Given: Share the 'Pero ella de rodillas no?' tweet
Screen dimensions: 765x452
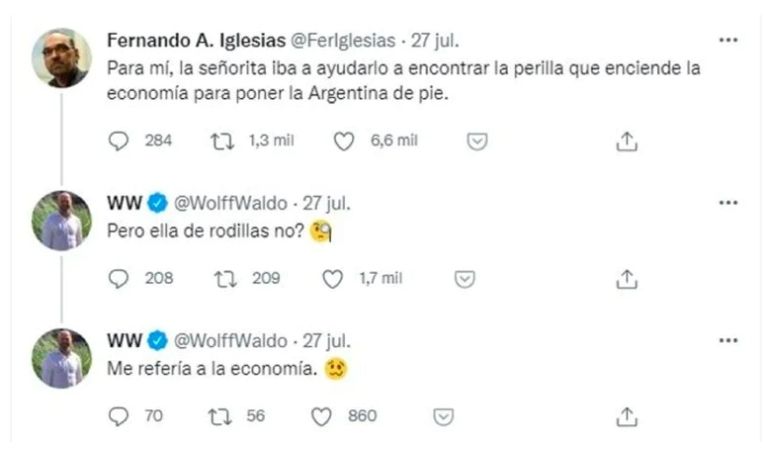Looking at the screenshot, I should point(626,279).
